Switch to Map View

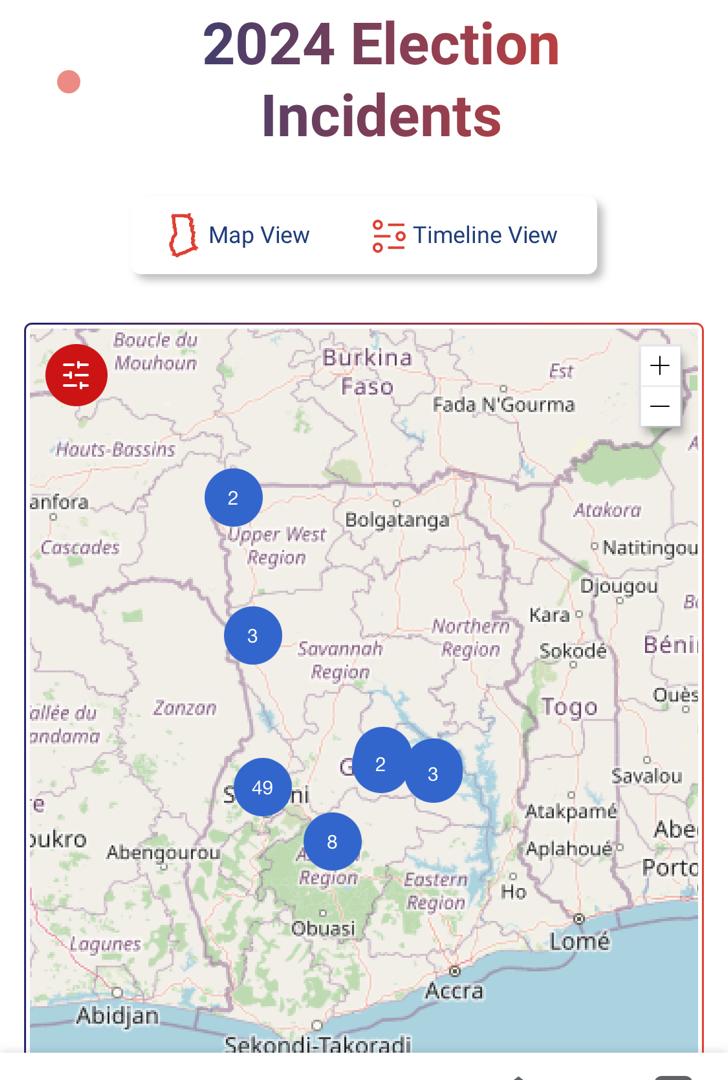tap(240, 236)
